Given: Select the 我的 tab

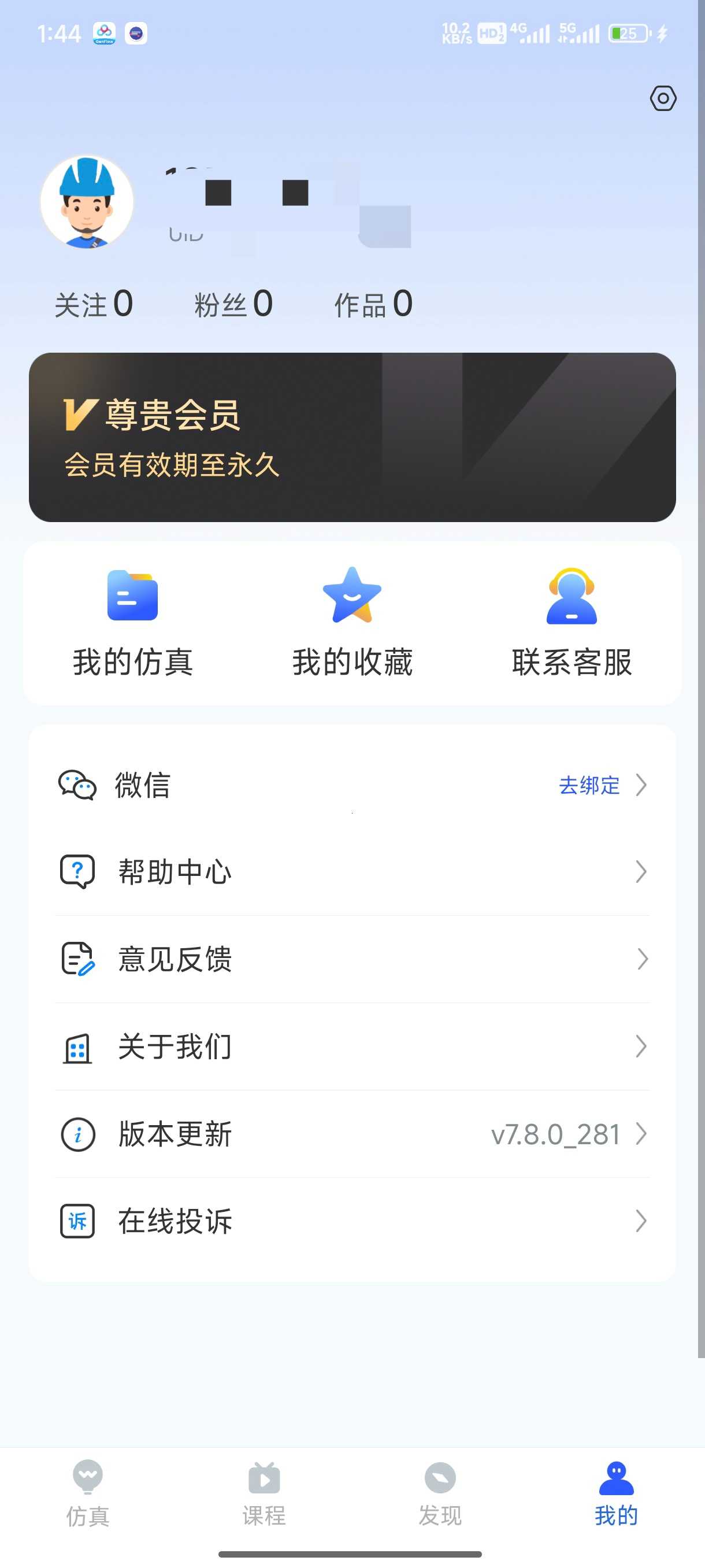Looking at the screenshot, I should 616,1494.
